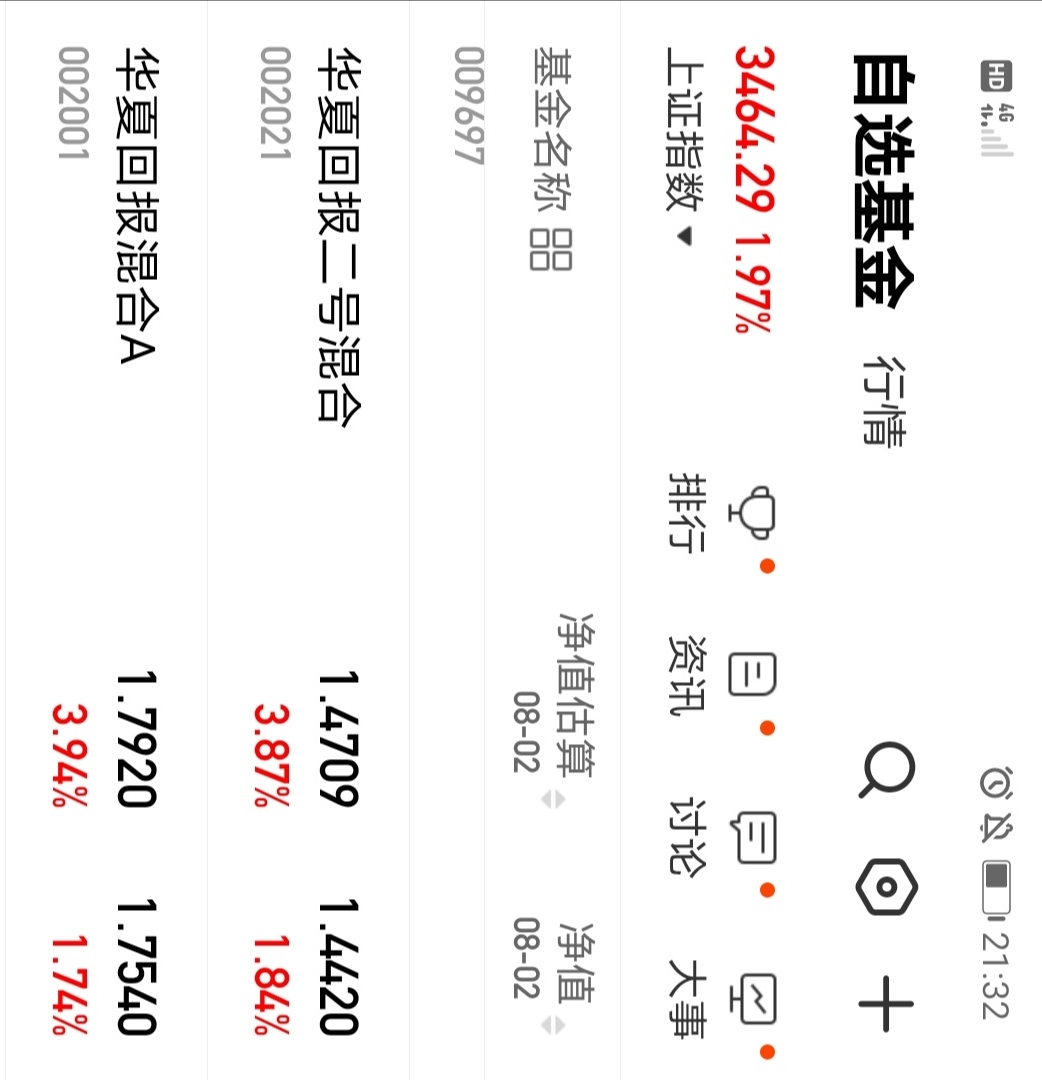The height and width of the screenshot is (1080, 1042).
Task: Toggle sort order on 净值估算 column
Action: (x=556, y=800)
